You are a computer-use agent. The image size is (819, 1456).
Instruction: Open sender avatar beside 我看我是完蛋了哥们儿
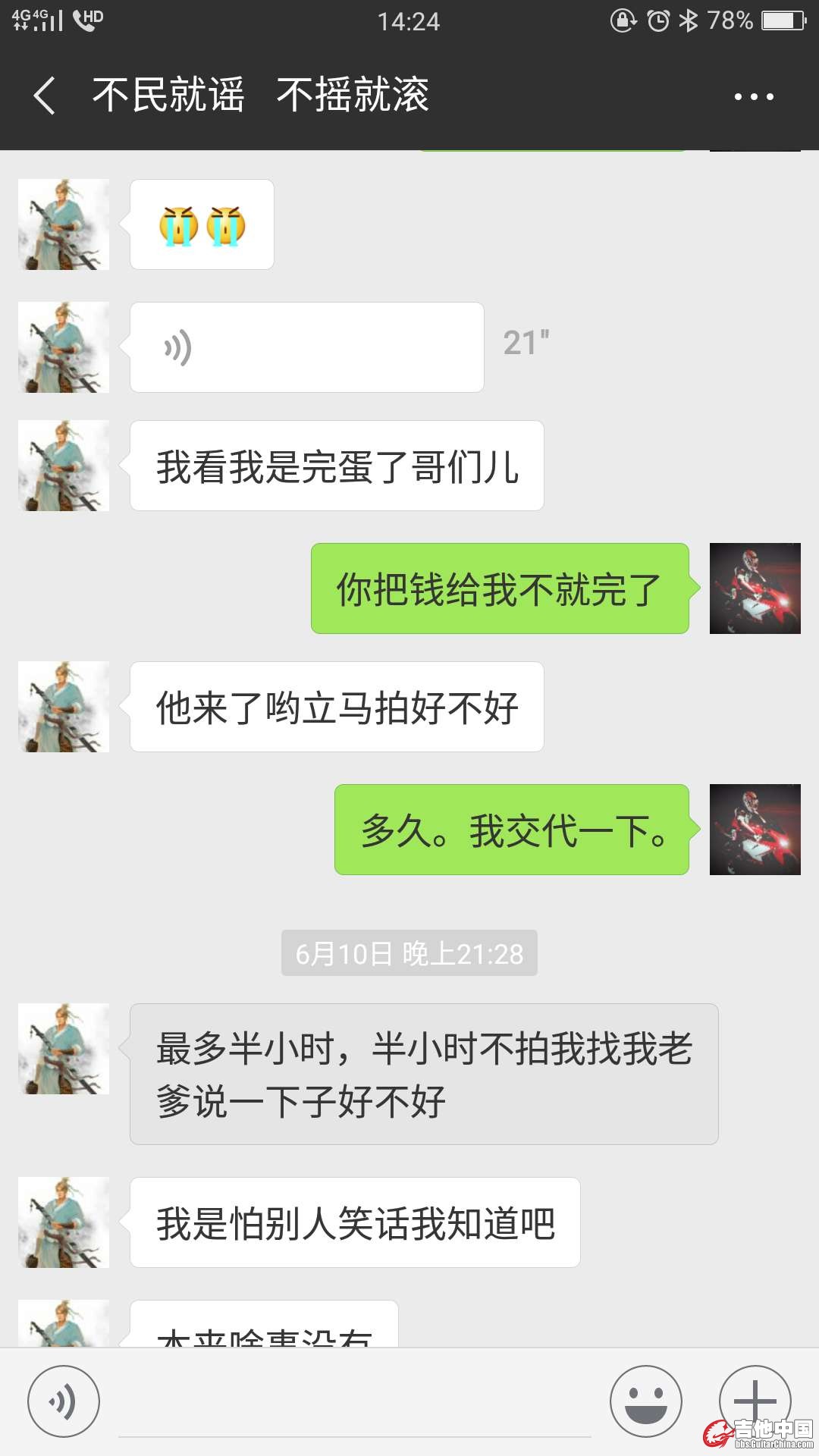click(x=64, y=466)
